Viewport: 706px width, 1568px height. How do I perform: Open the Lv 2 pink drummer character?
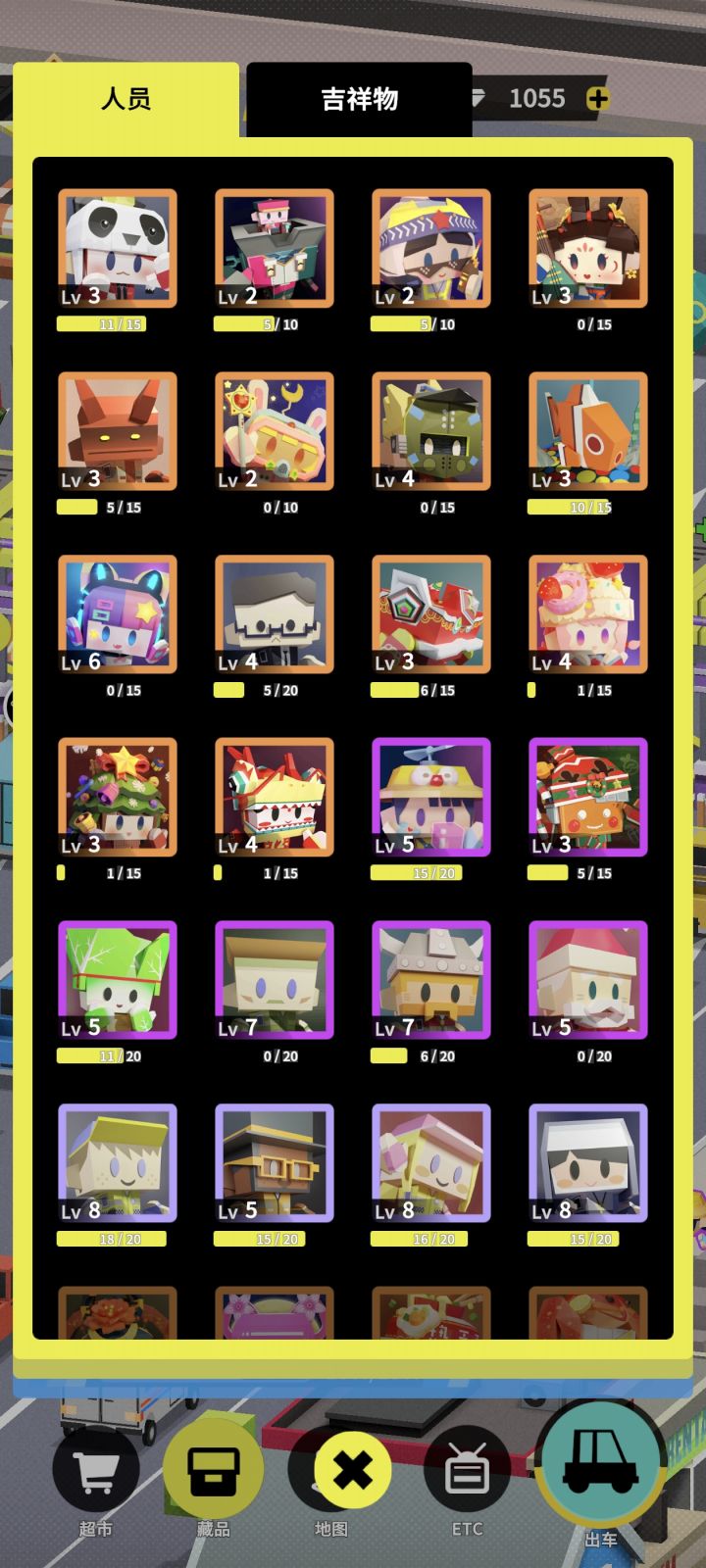(272, 248)
